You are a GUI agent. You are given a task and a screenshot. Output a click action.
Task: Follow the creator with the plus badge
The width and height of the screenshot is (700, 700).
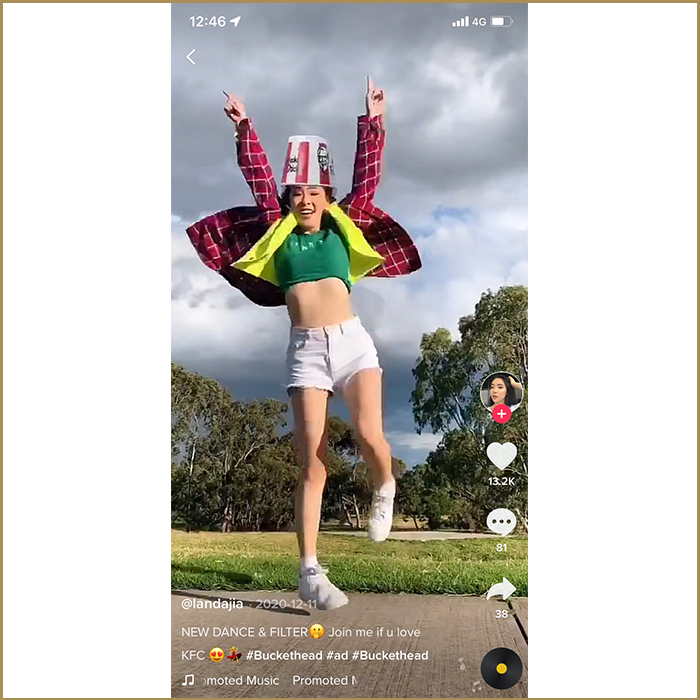click(501, 413)
